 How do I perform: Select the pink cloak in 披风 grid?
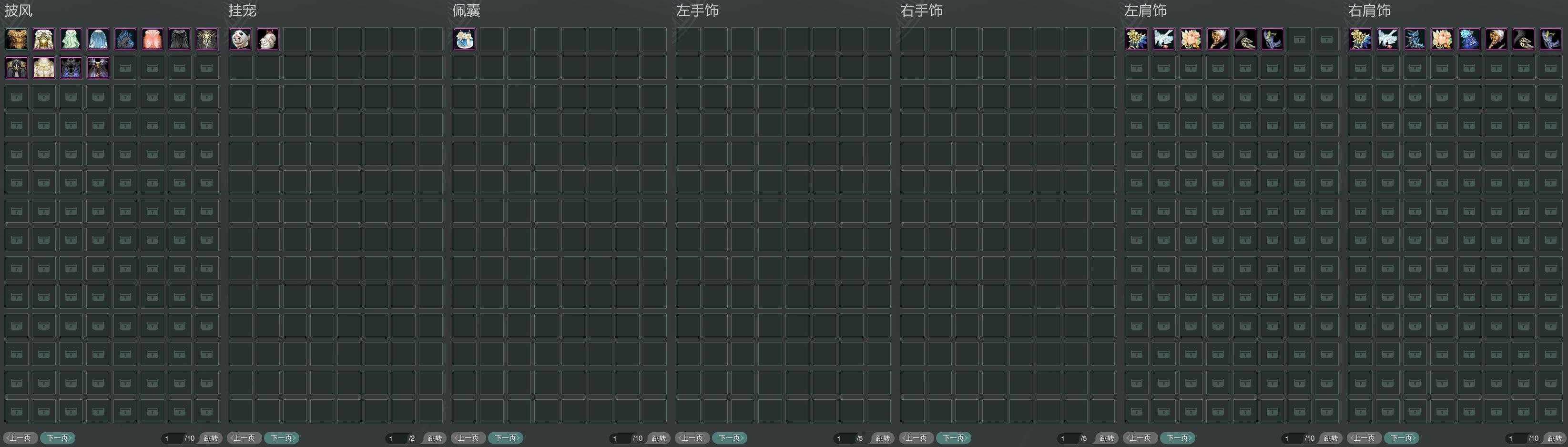pos(152,39)
